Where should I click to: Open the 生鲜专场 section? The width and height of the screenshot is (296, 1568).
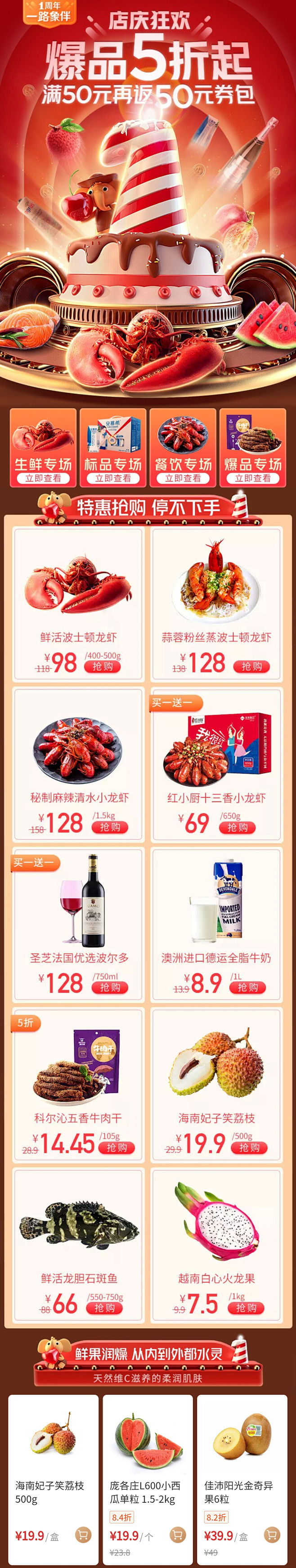click(x=43, y=478)
